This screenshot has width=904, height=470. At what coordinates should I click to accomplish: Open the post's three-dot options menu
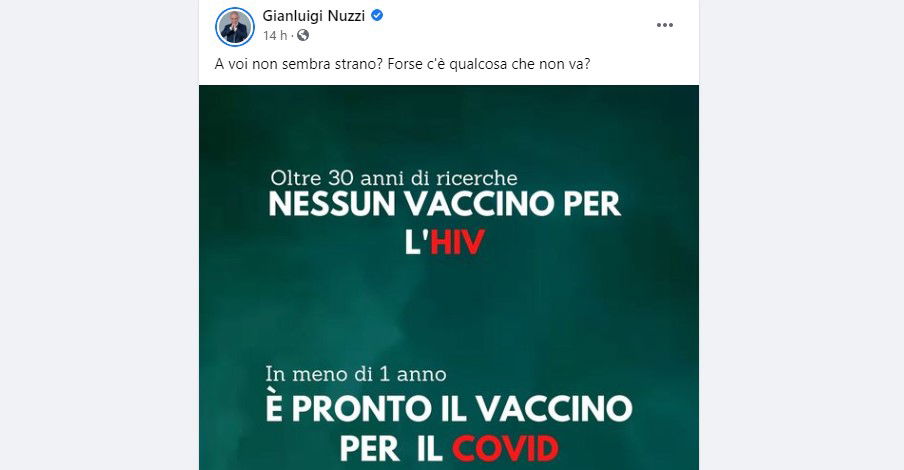(x=665, y=26)
